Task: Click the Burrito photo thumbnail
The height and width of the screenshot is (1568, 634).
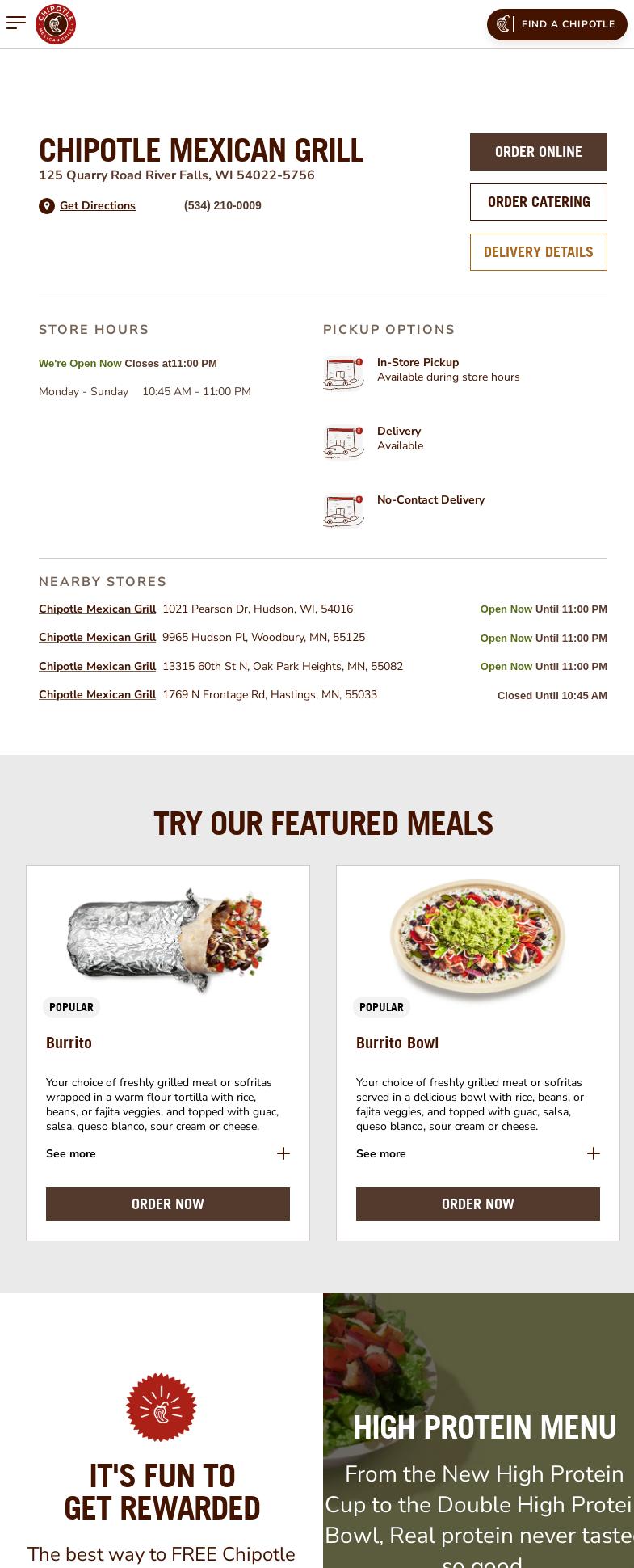Action: click(167, 938)
